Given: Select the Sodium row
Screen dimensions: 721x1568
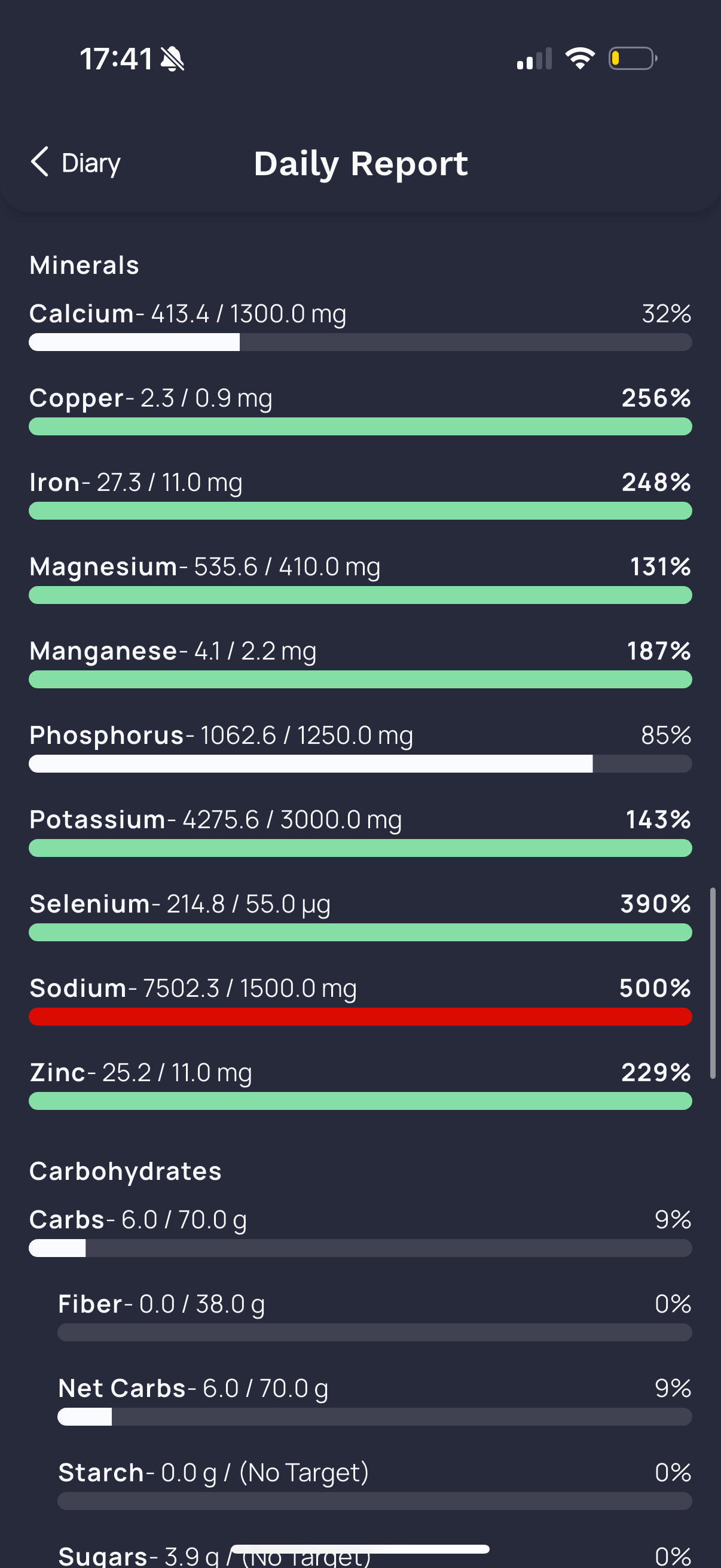Looking at the screenshot, I should click(x=359, y=1000).
